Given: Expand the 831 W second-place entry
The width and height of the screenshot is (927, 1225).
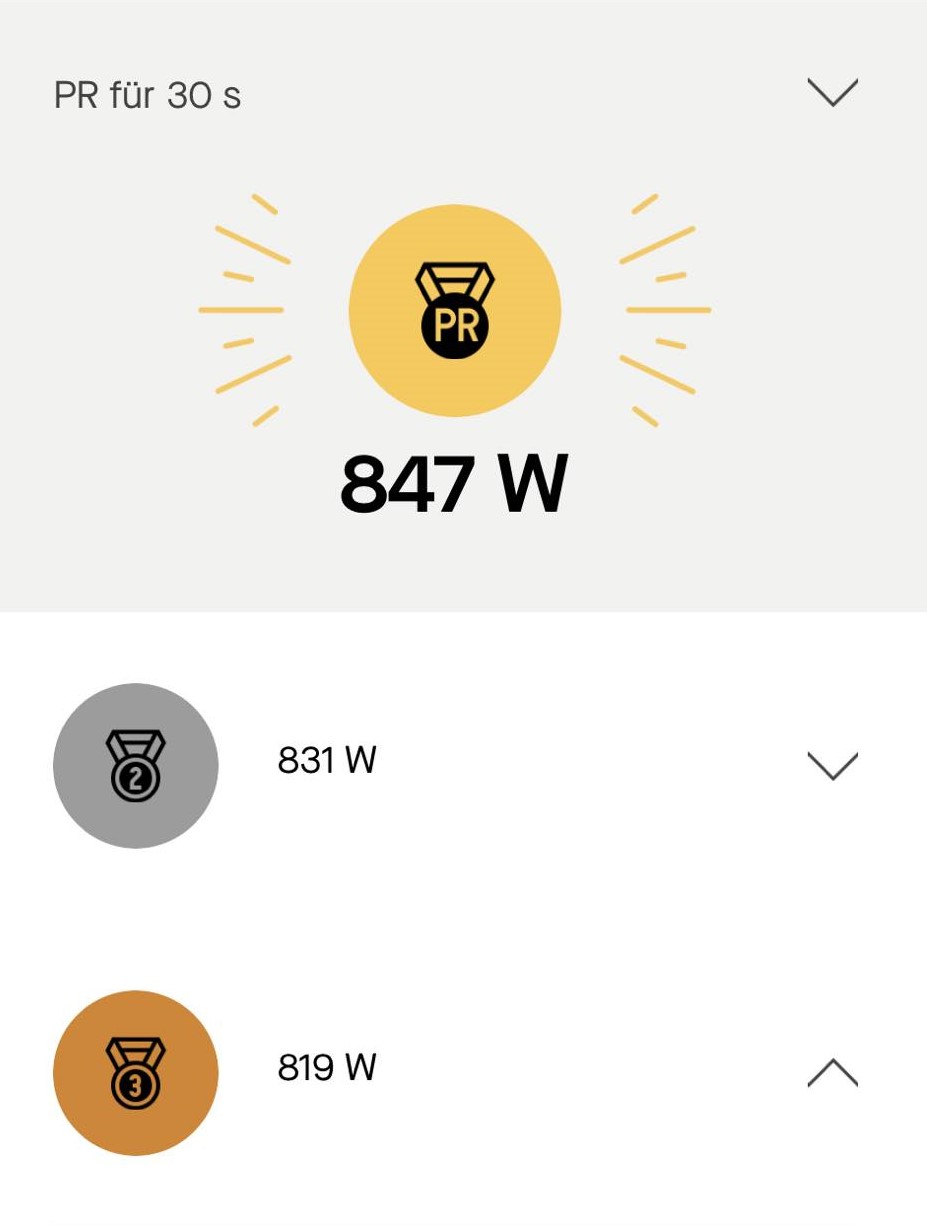Looking at the screenshot, I should [x=832, y=766].
